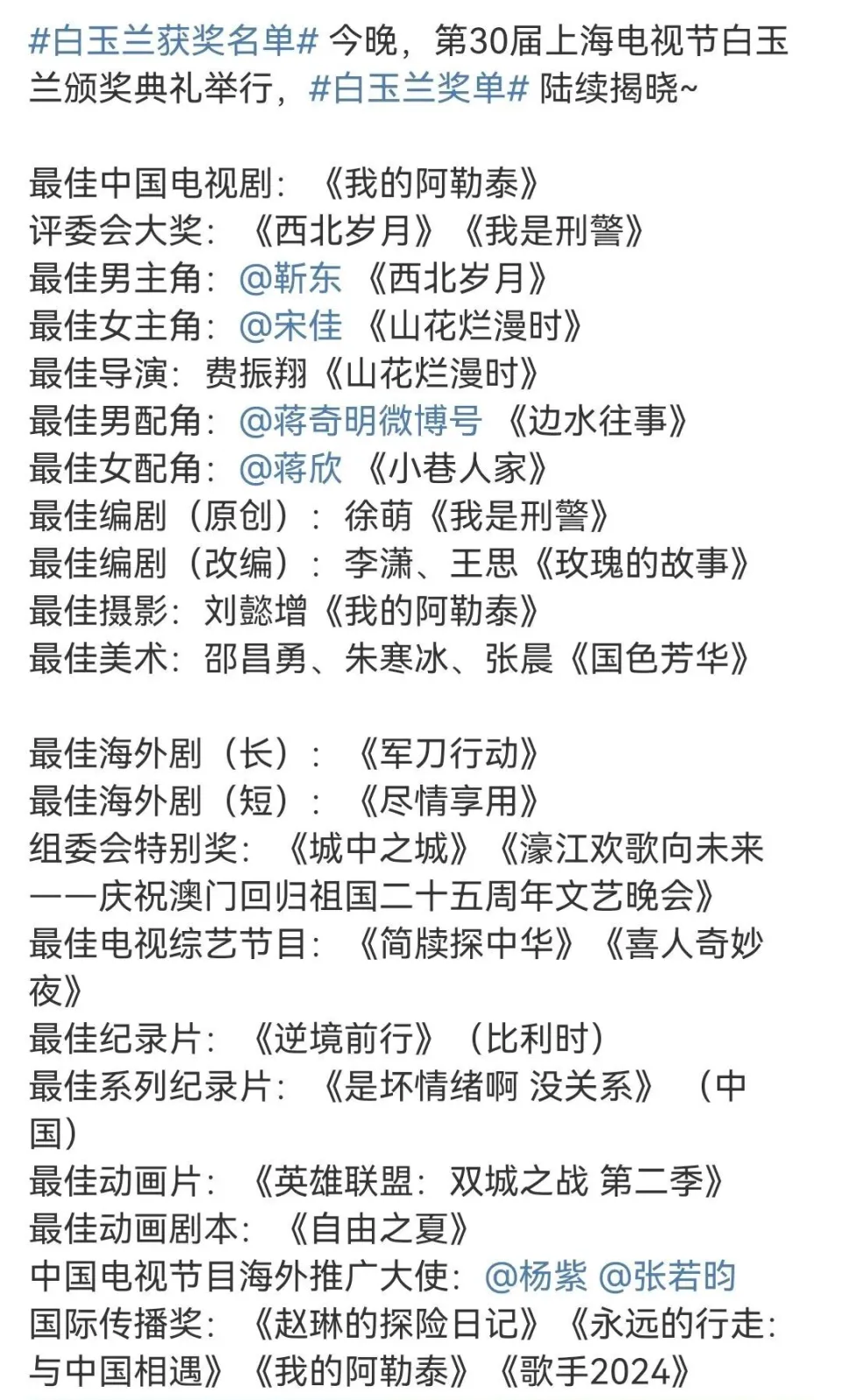This screenshot has width=842, height=1400.
Task: Tap the @蒋奇明微博号 mention
Action: 360,420
